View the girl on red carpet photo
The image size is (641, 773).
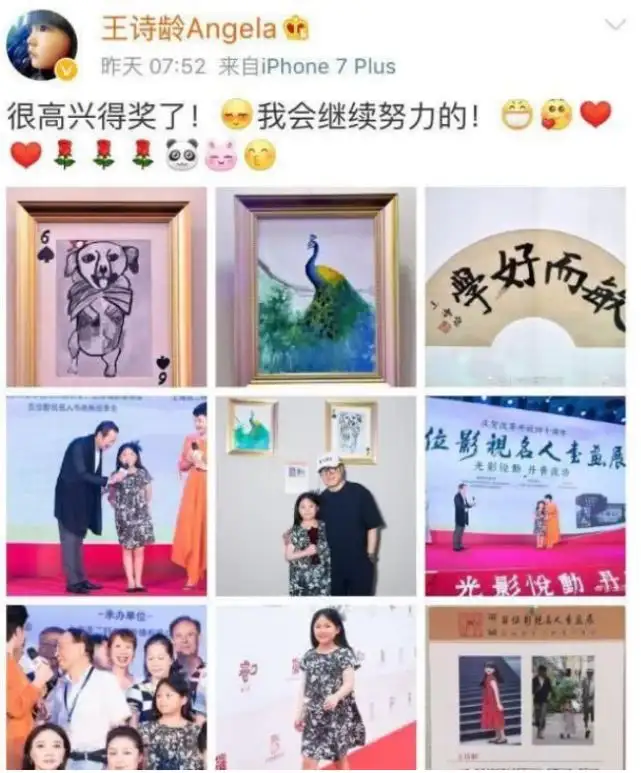(x=316, y=688)
